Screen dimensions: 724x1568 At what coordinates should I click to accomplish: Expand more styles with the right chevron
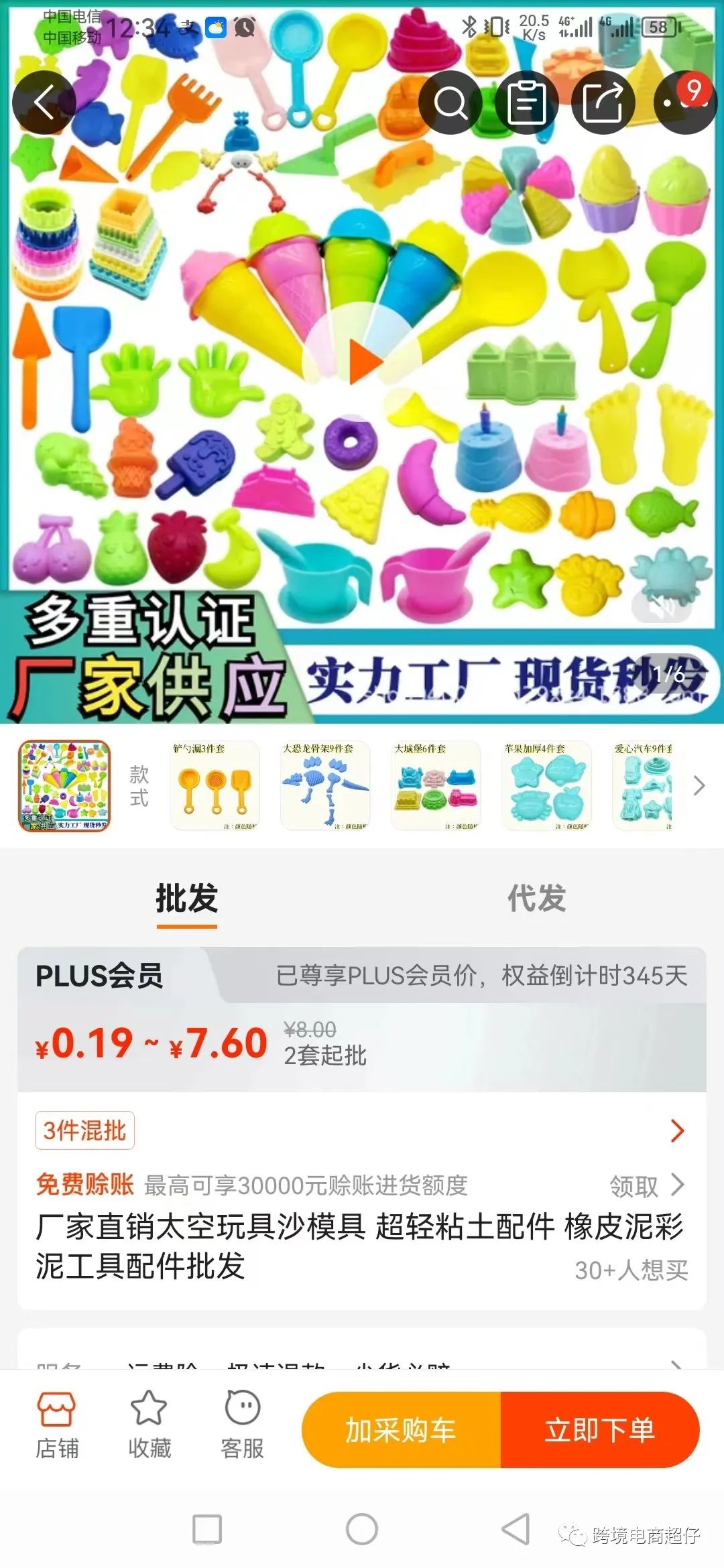(699, 785)
